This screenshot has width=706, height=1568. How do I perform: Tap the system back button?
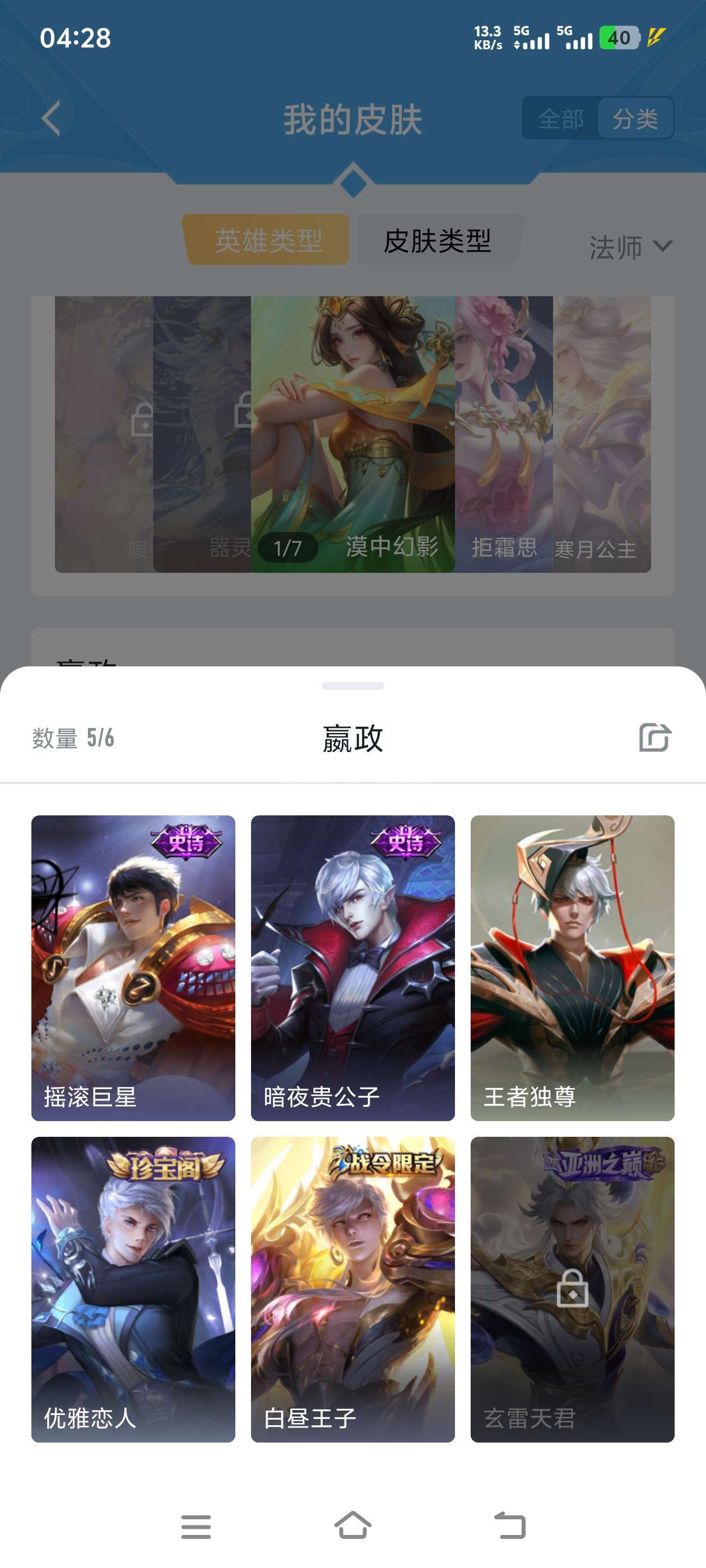pyautogui.click(x=510, y=1526)
